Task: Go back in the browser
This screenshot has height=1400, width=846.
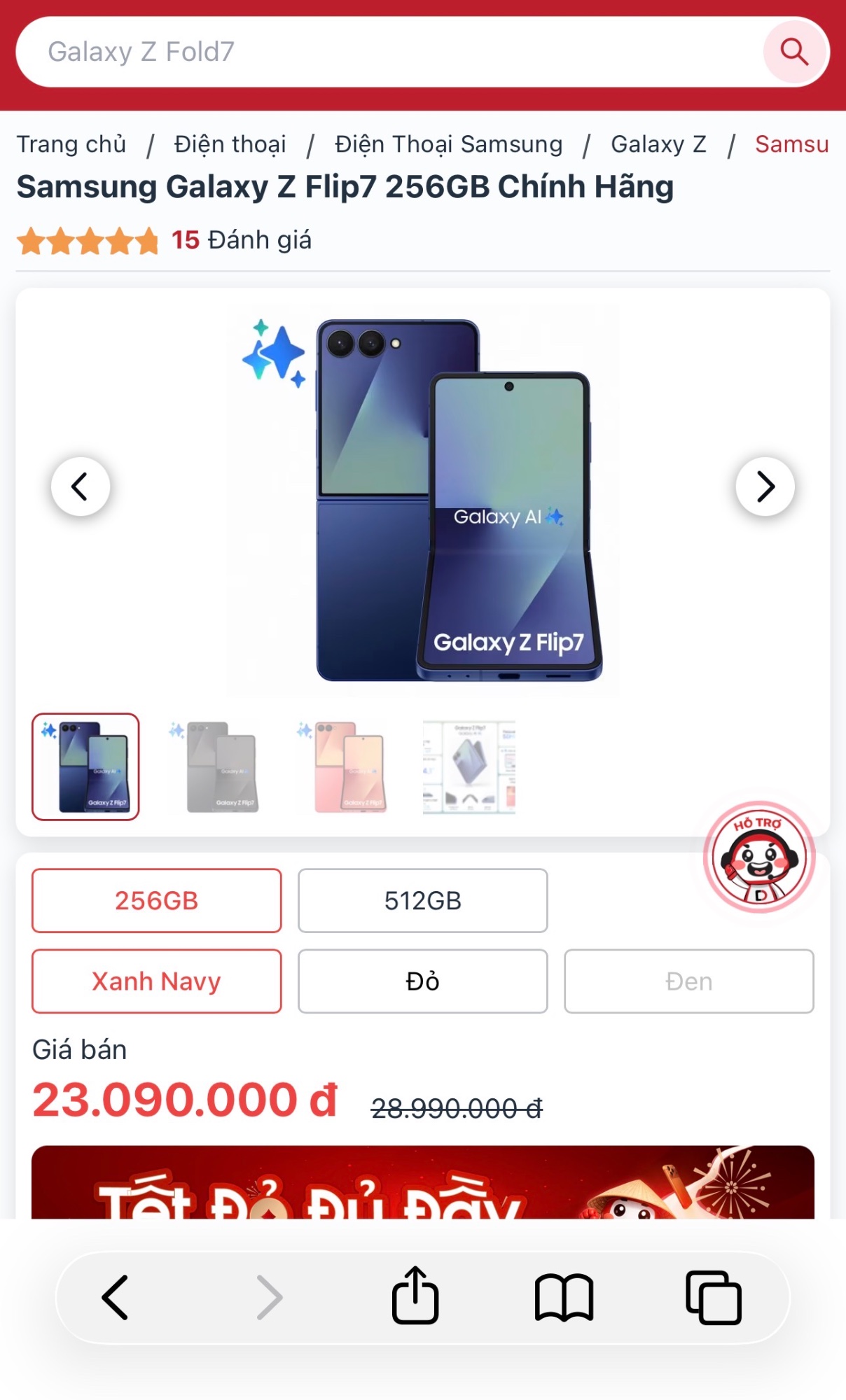Action: [116, 1297]
